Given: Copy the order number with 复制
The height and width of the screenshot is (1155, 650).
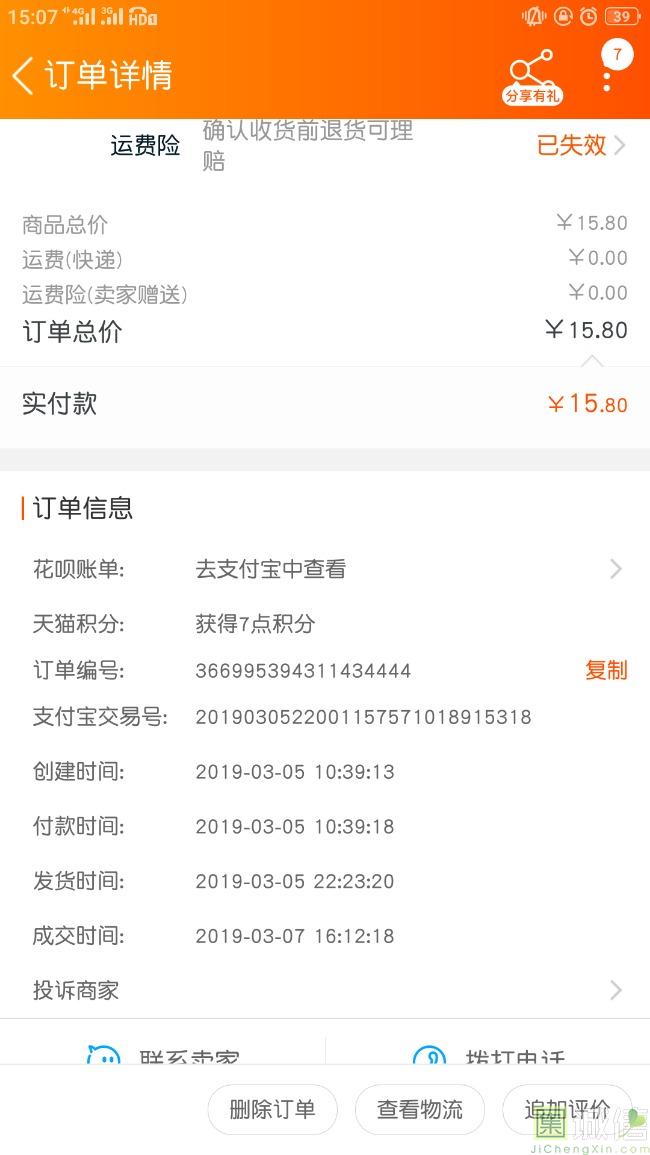Looking at the screenshot, I should 606,670.
